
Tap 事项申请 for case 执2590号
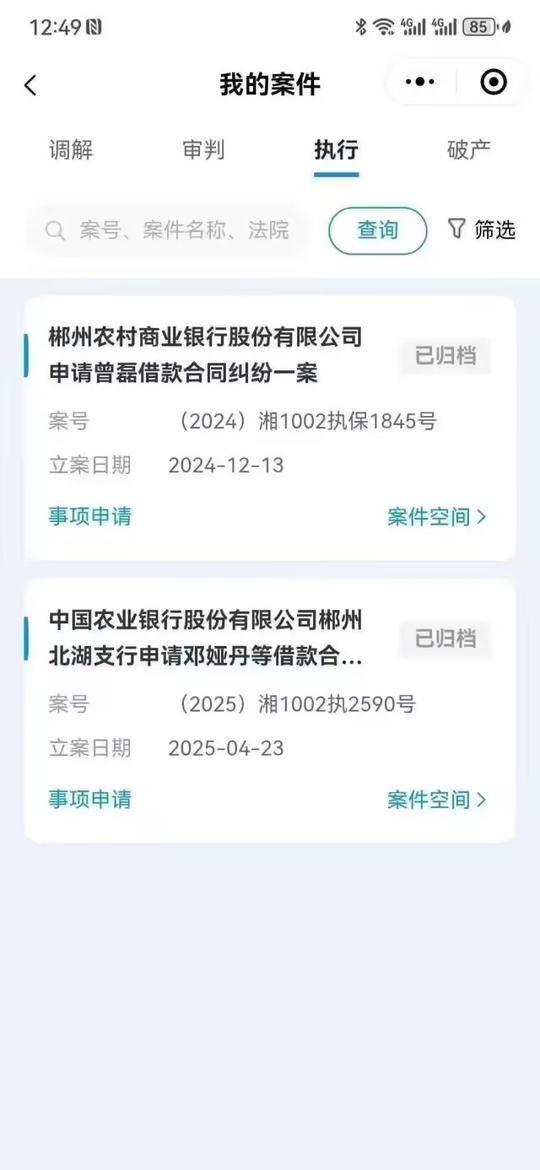pos(90,799)
